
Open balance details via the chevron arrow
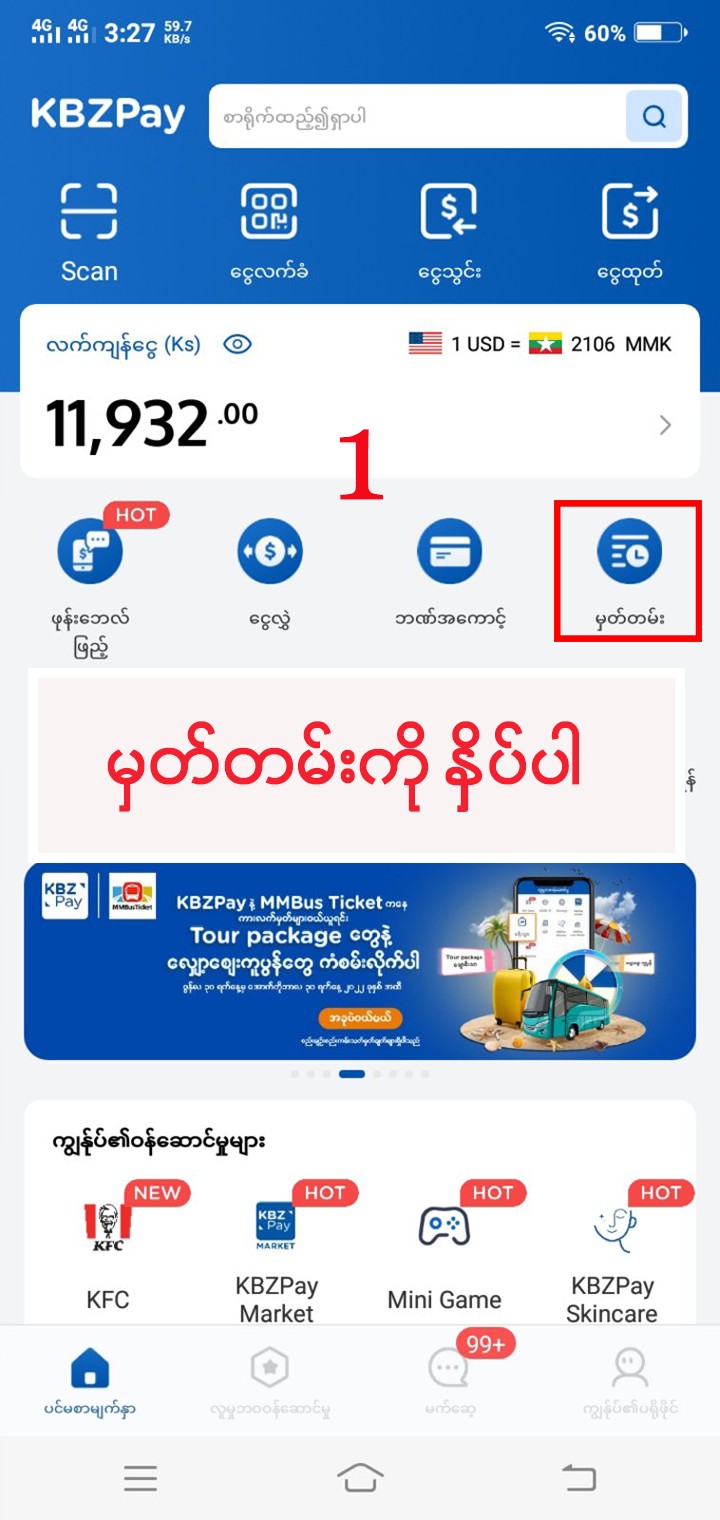coord(666,426)
